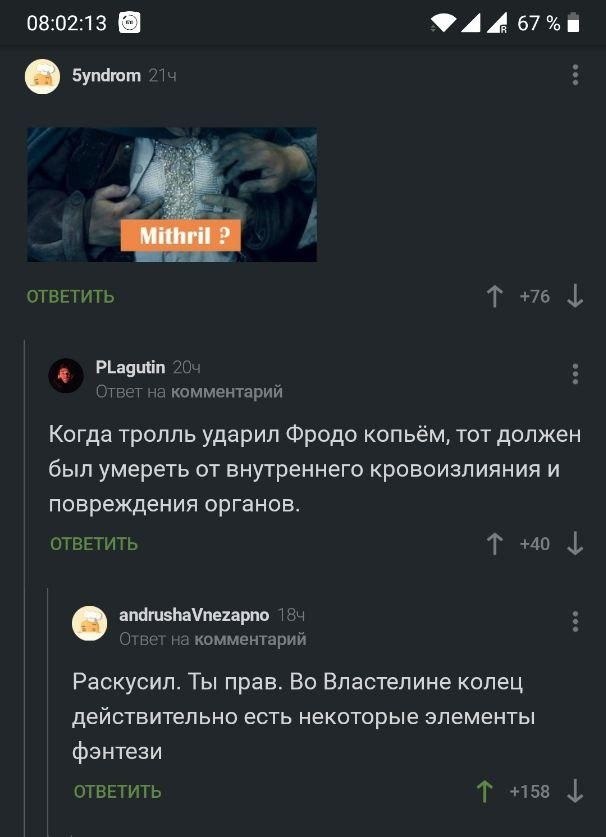Screen dimensions: 606x837
Task: Upvote PLagutin's comment
Action: coord(494,544)
